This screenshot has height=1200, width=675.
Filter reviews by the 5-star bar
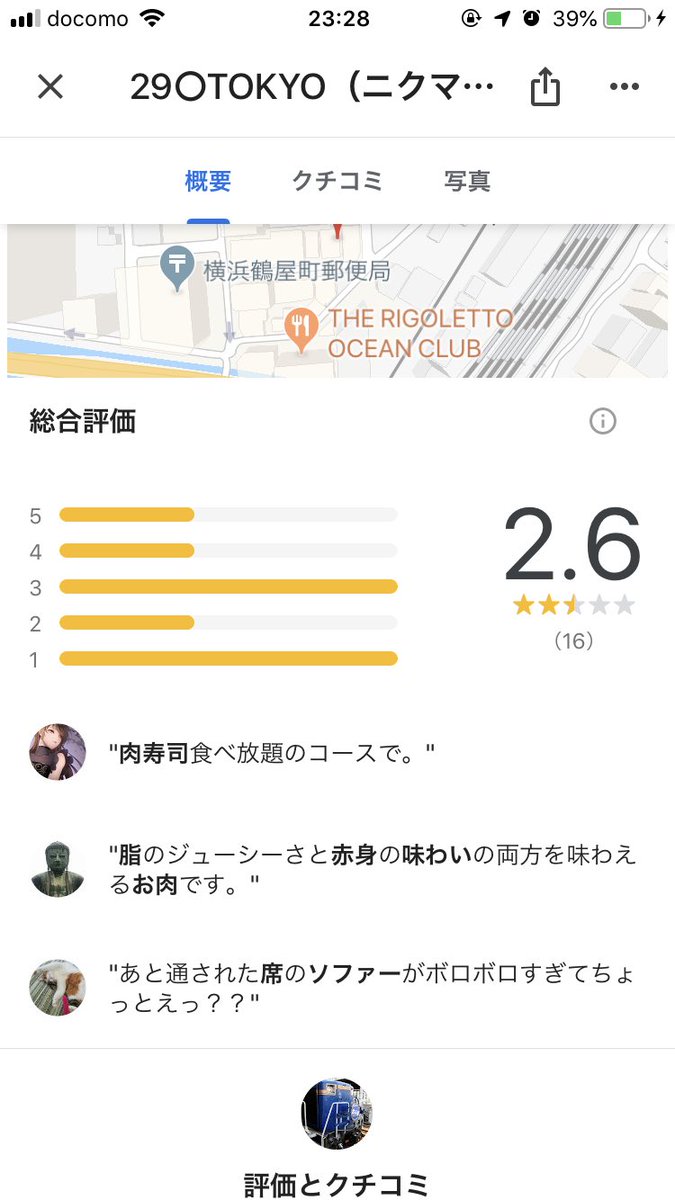(228, 515)
